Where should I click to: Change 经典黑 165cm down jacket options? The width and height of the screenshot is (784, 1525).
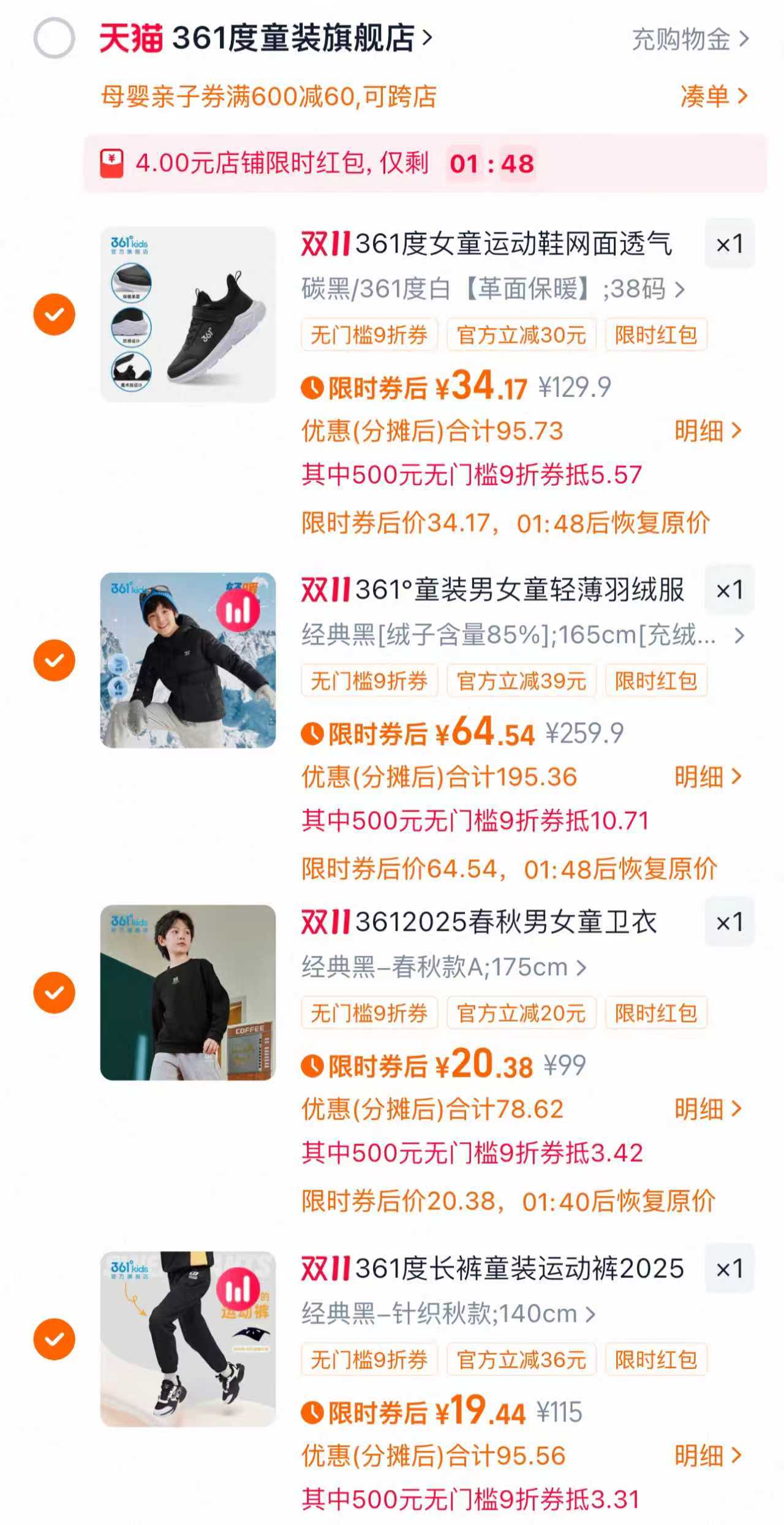point(522,635)
